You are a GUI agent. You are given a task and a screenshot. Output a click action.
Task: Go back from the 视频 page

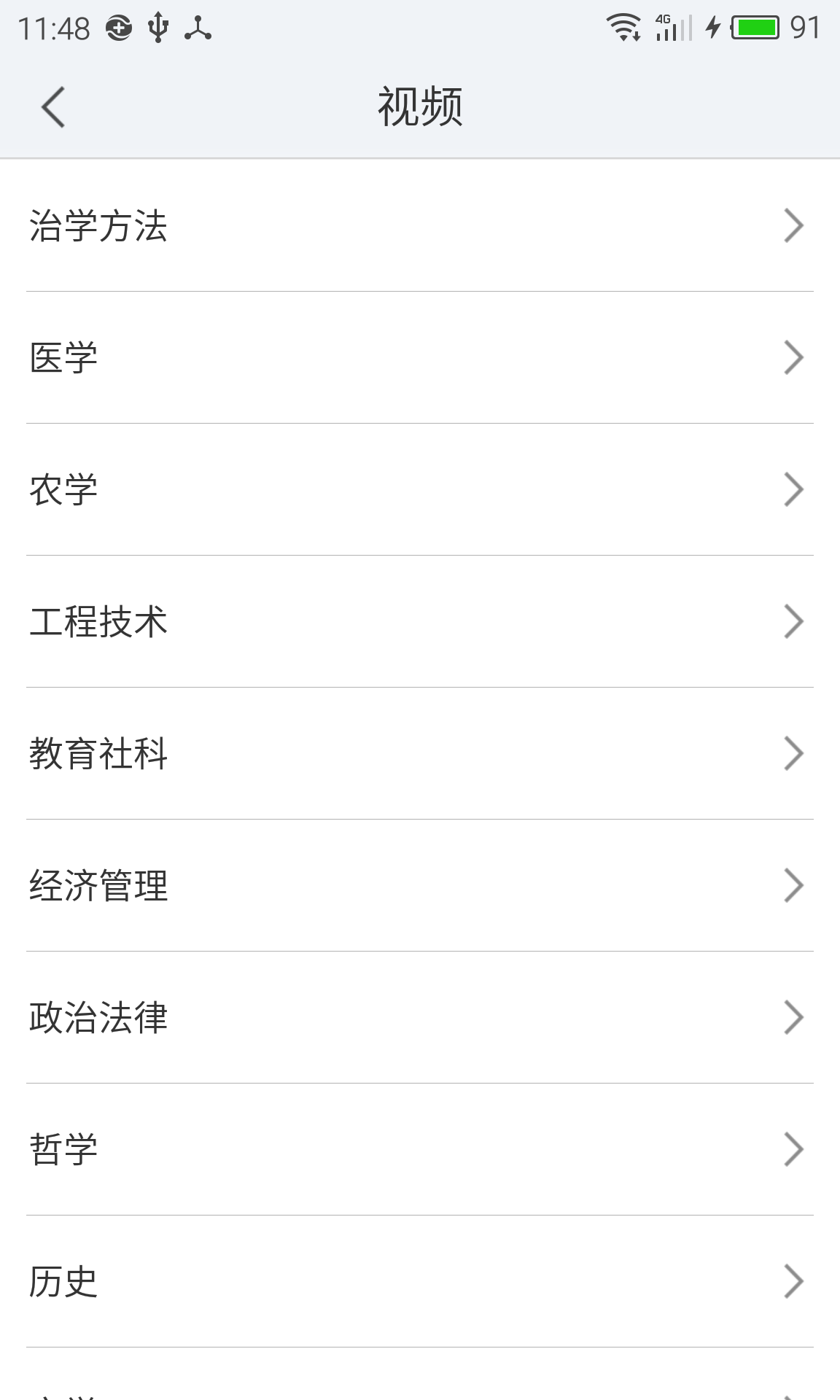(53, 107)
